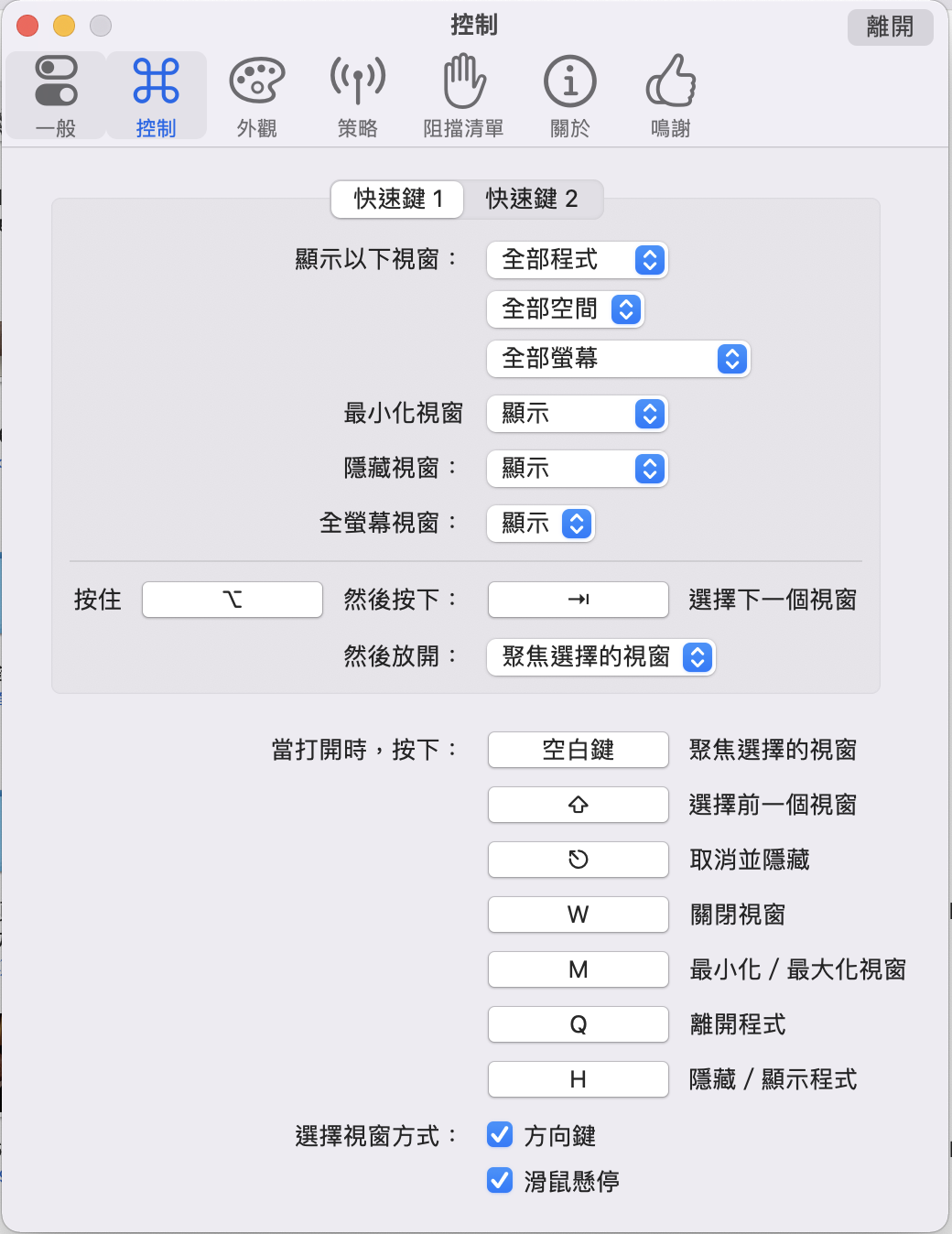Uncheck the 方向鍵 checkbox
This screenshot has height=1234, width=952.
(x=500, y=1135)
